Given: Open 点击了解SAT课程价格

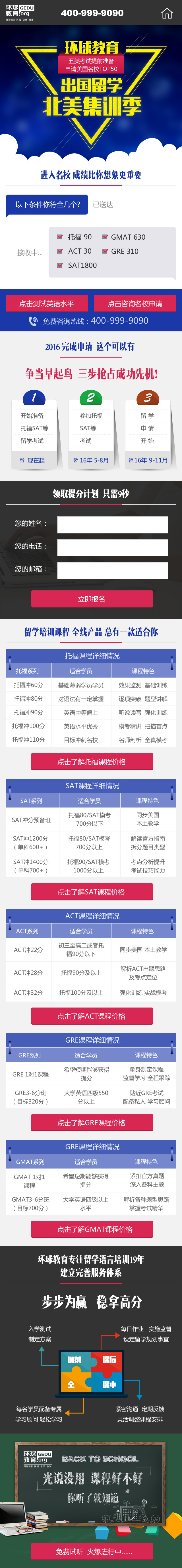Looking at the screenshot, I should pyautogui.click(x=92, y=892).
